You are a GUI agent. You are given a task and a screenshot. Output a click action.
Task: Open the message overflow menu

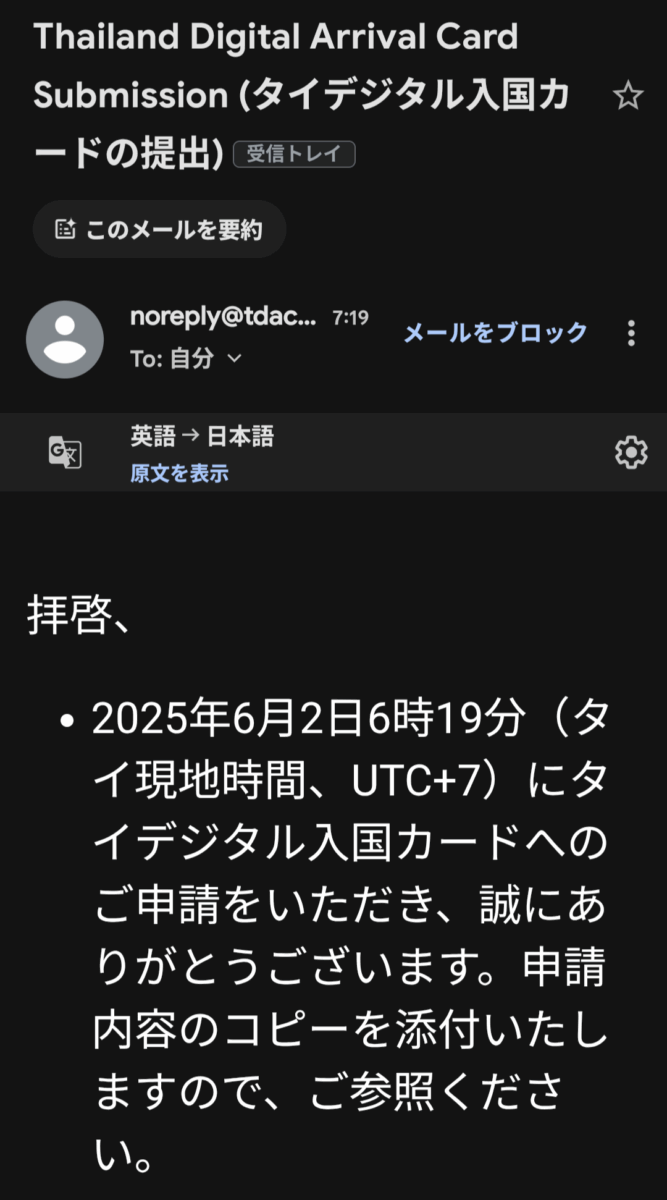pyautogui.click(x=631, y=333)
